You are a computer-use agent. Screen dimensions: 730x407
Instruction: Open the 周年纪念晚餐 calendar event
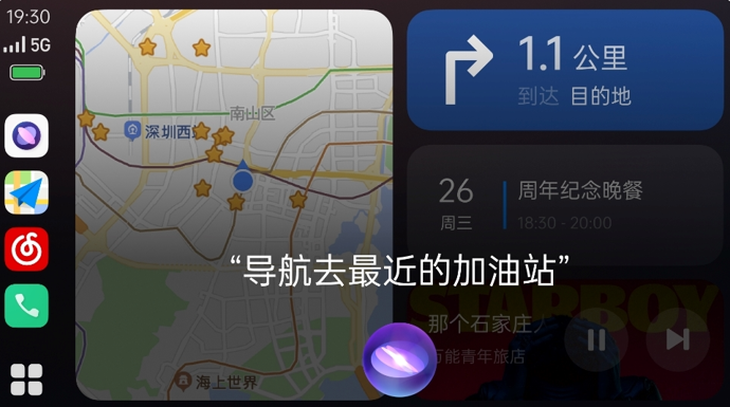coord(565,203)
